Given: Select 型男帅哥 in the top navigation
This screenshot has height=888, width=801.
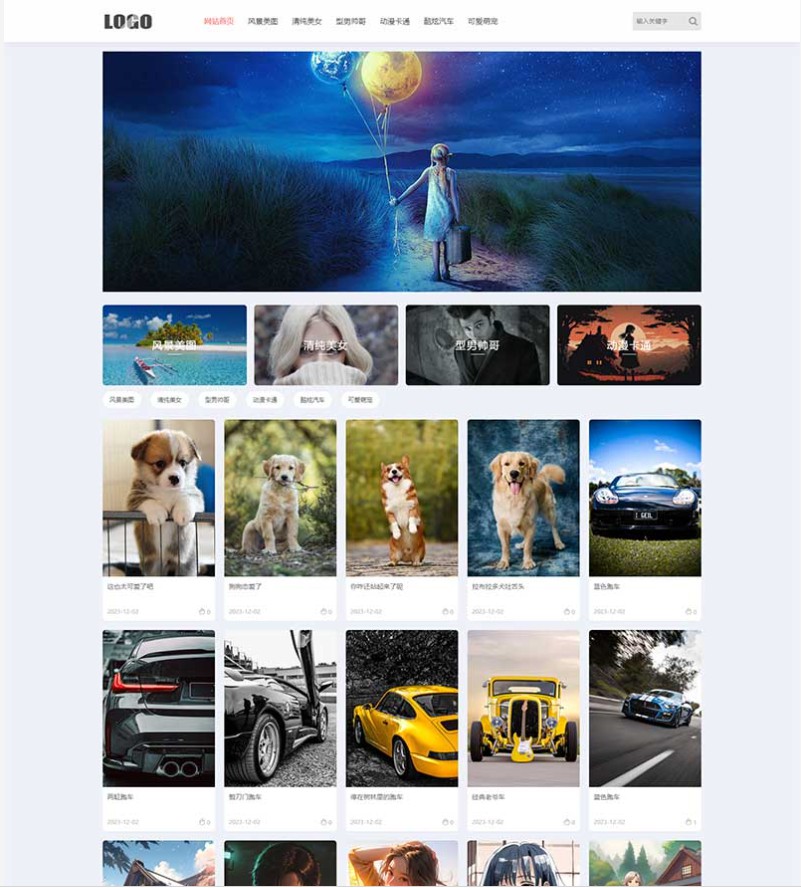Looking at the screenshot, I should click(351, 21).
